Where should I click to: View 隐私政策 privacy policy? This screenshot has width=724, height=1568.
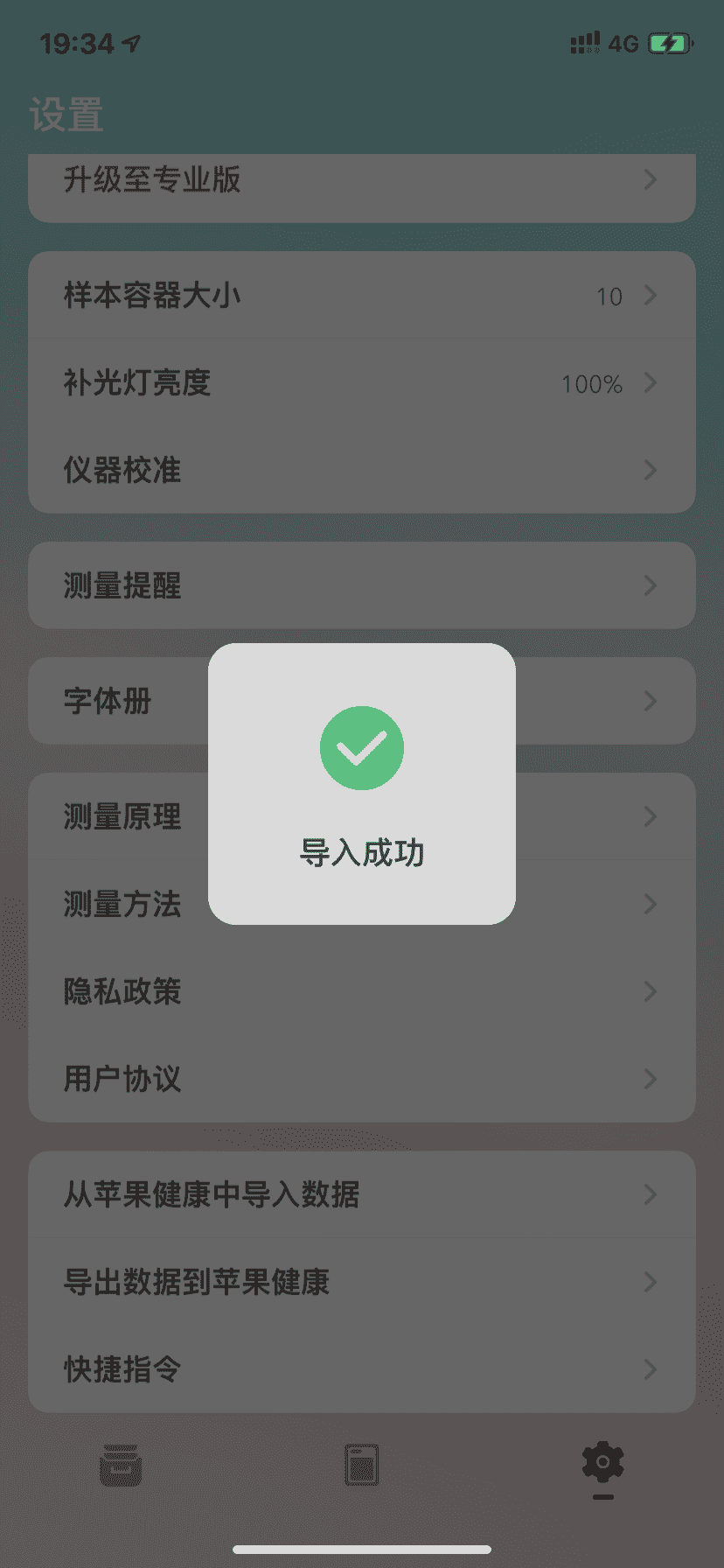(362, 991)
